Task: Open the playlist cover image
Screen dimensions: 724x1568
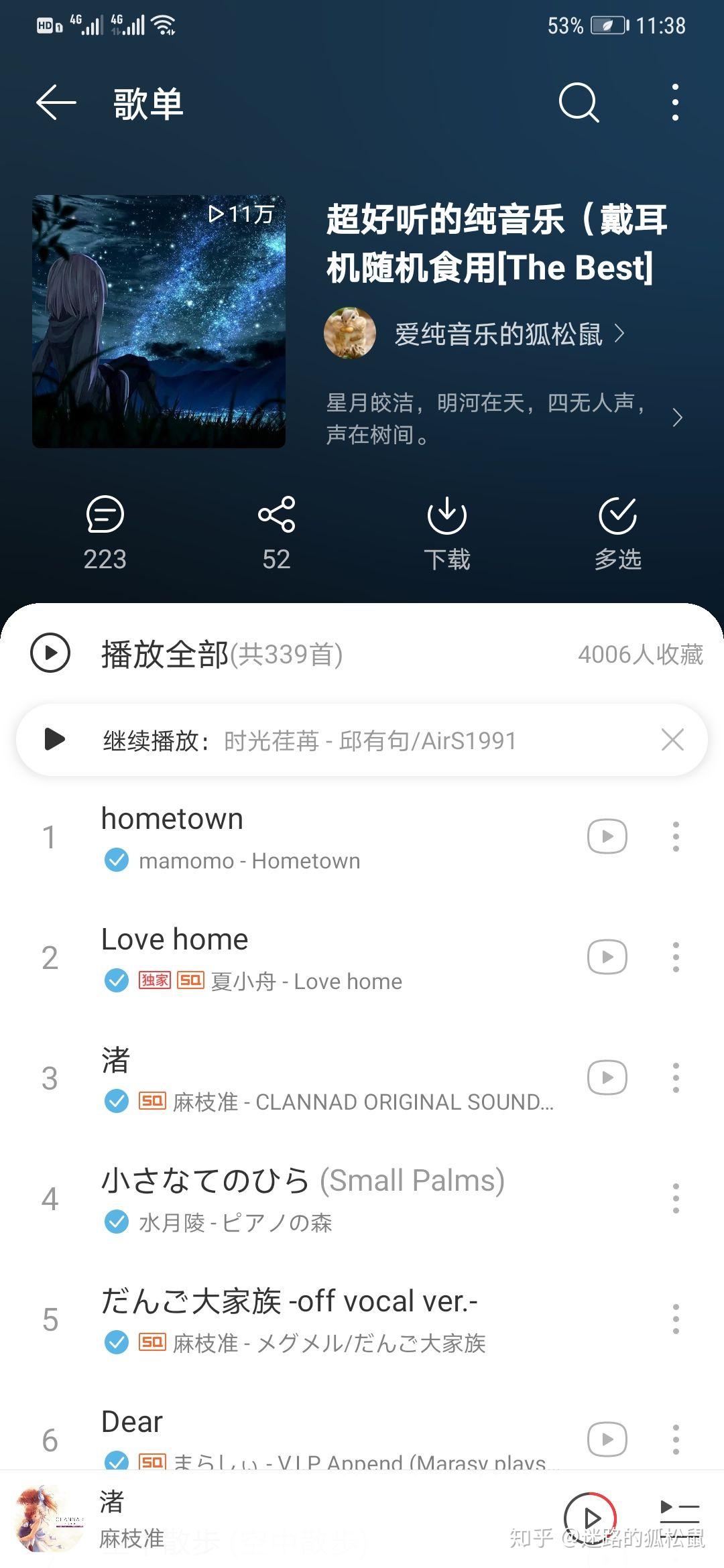Action: (x=159, y=321)
